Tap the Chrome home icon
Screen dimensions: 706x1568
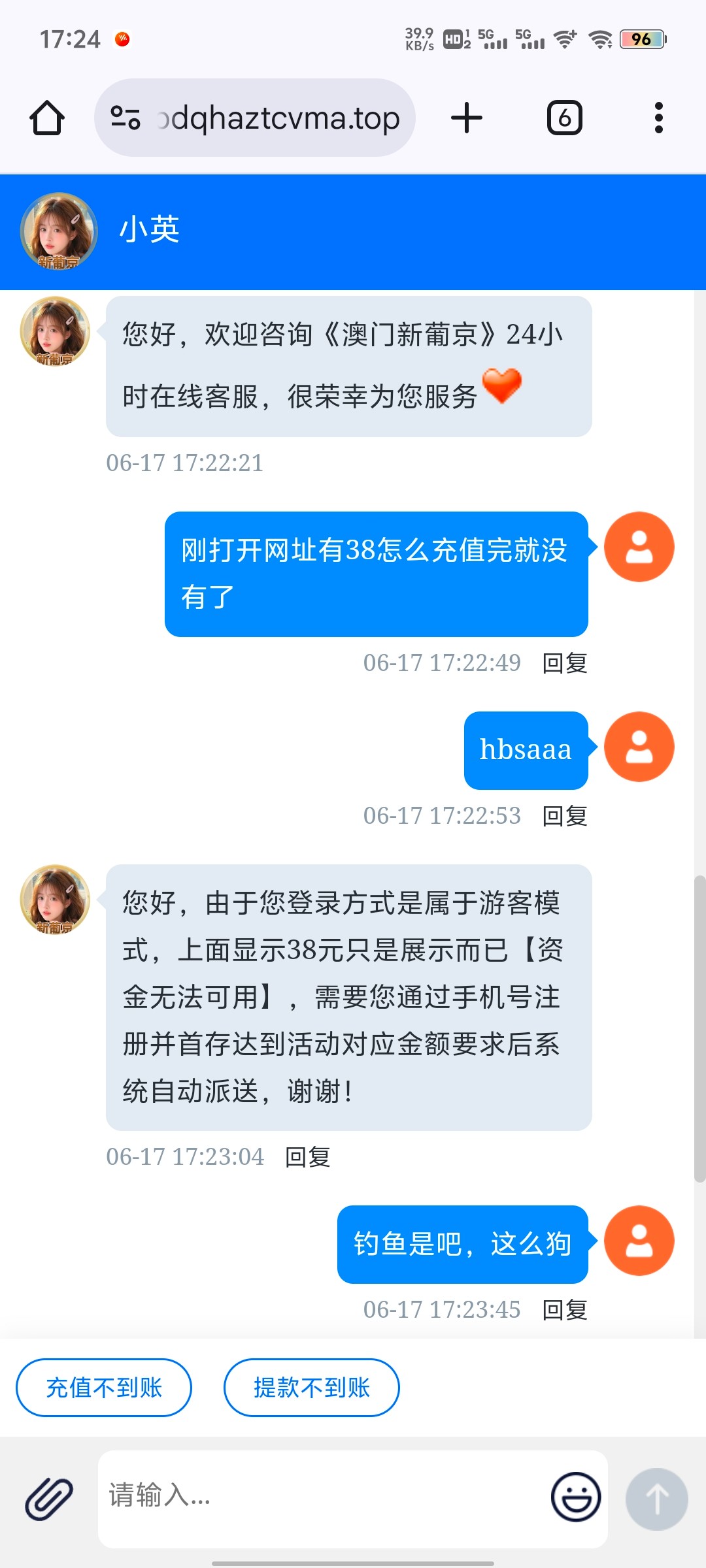pos(46,118)
